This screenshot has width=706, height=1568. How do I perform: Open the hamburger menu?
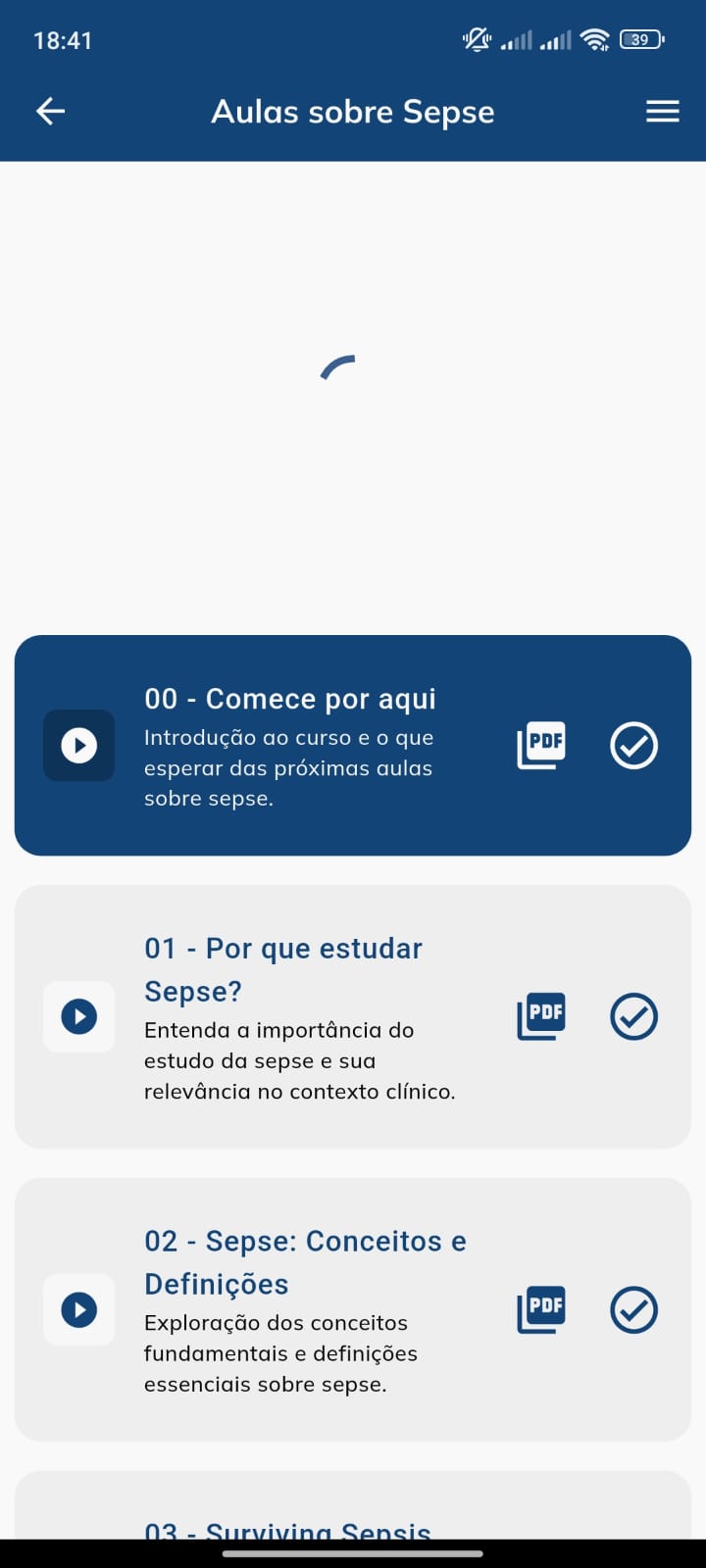(x=663, y=112)
